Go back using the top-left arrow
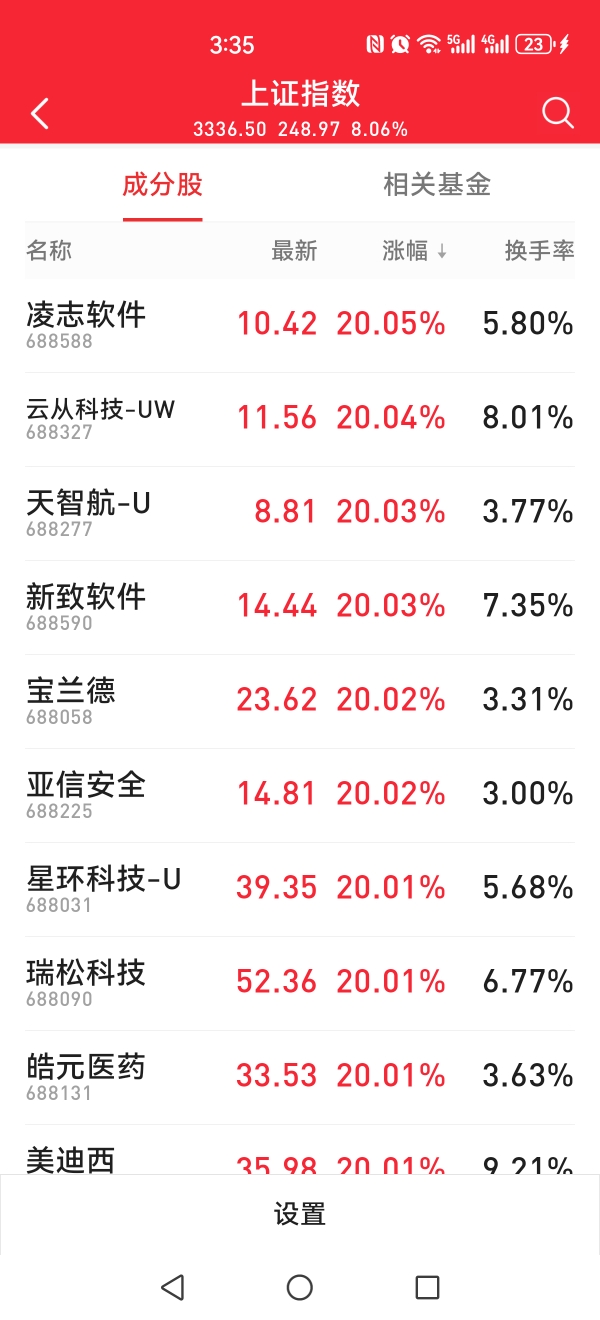 40,113
